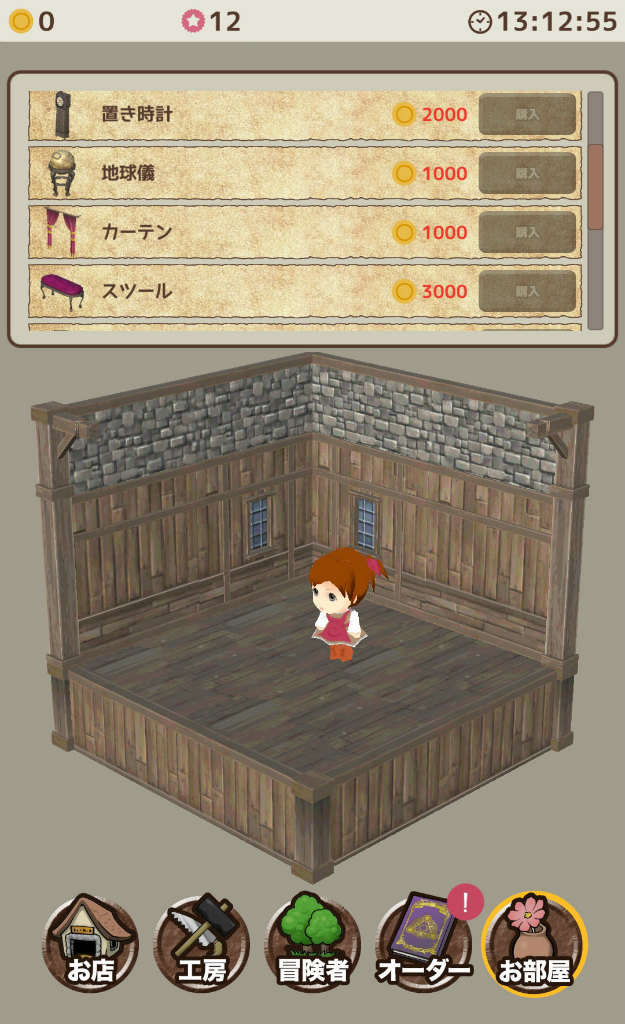625x1024 pixels.
Task: Open the お店 shop tab
Action: [91, 943]
